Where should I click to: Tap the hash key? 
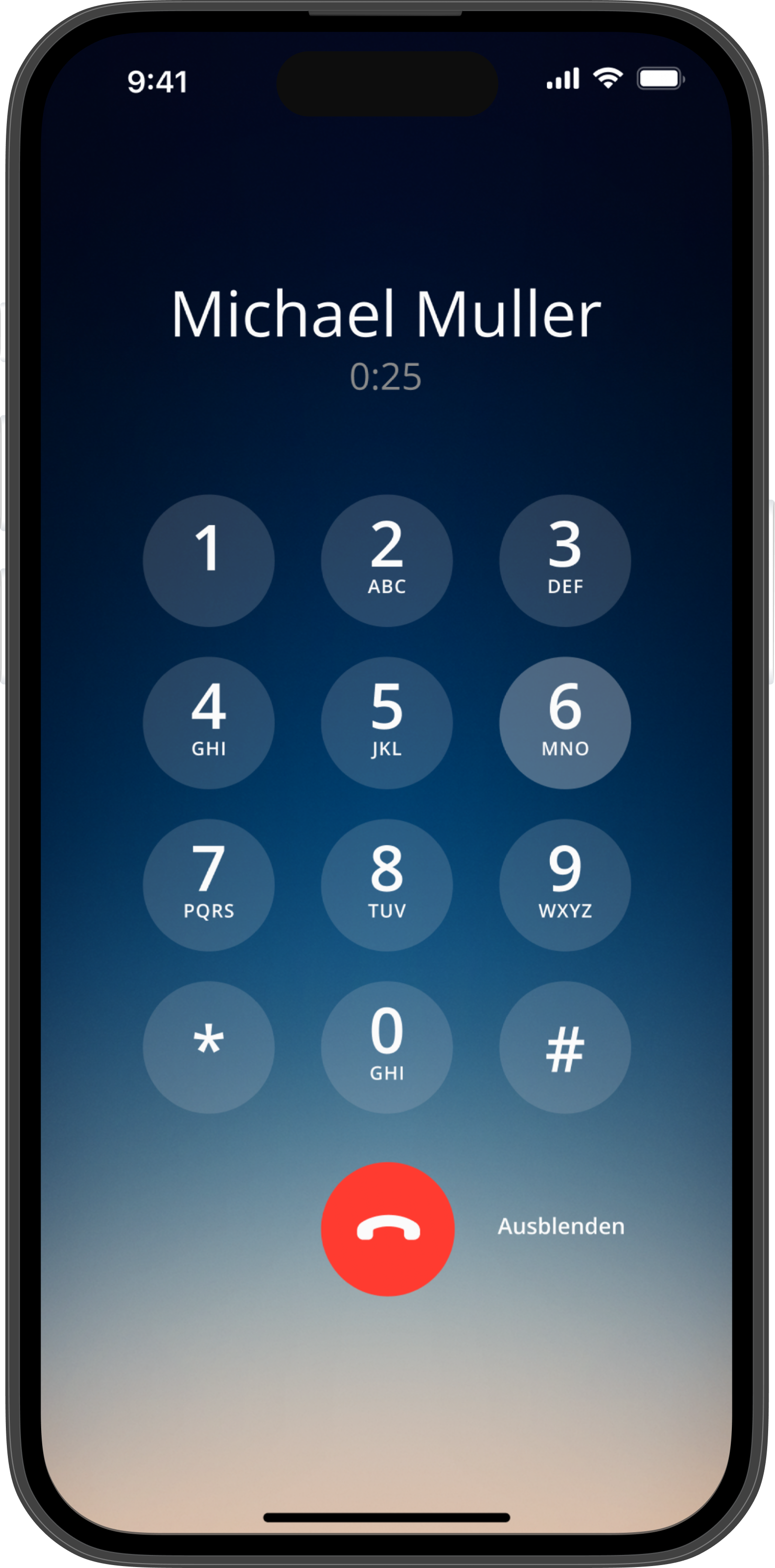click(x=565, y=1047)
